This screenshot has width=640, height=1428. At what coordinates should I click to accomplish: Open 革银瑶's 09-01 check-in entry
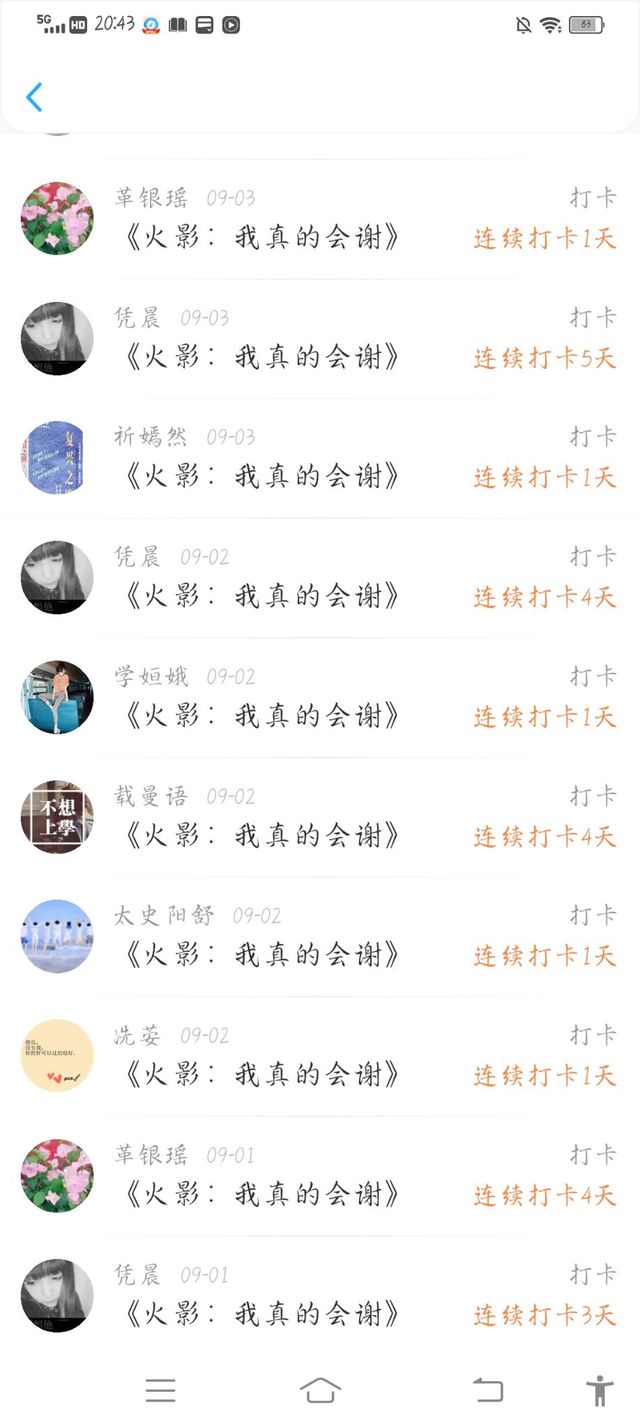320,1175
